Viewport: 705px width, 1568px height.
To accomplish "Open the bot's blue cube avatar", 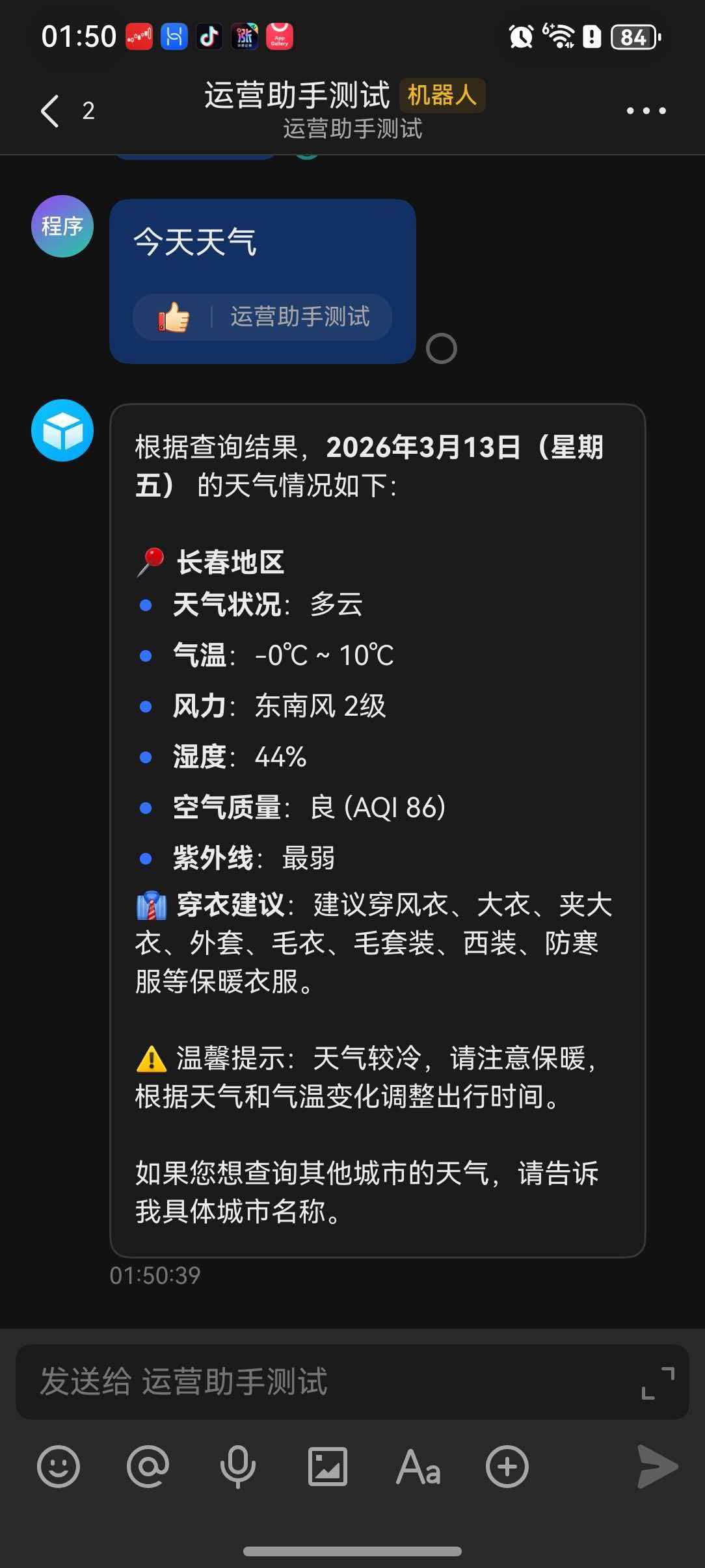I will pyautogui.click(x=62, y=430).
